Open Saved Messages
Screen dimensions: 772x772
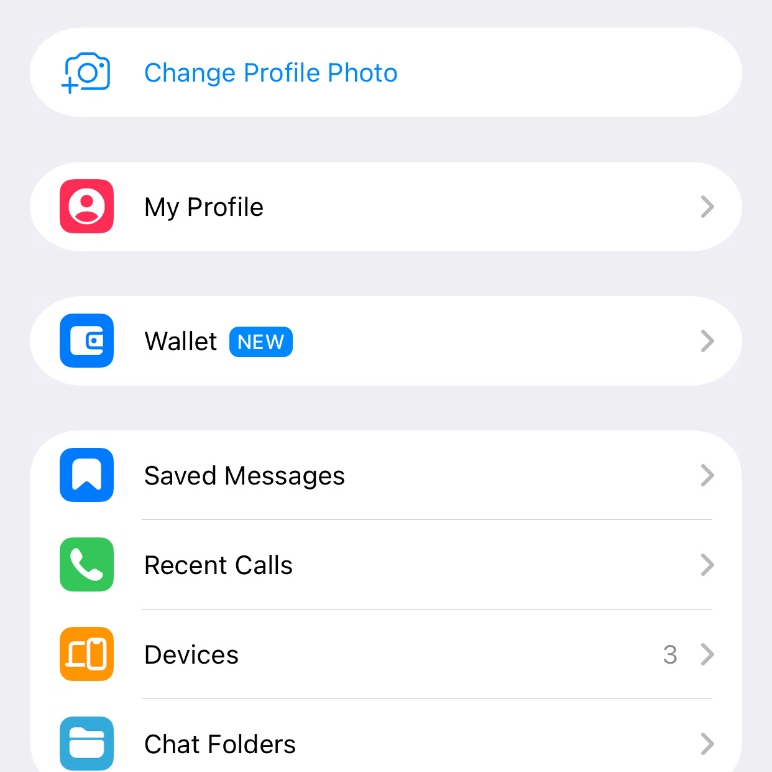point(385,475)
